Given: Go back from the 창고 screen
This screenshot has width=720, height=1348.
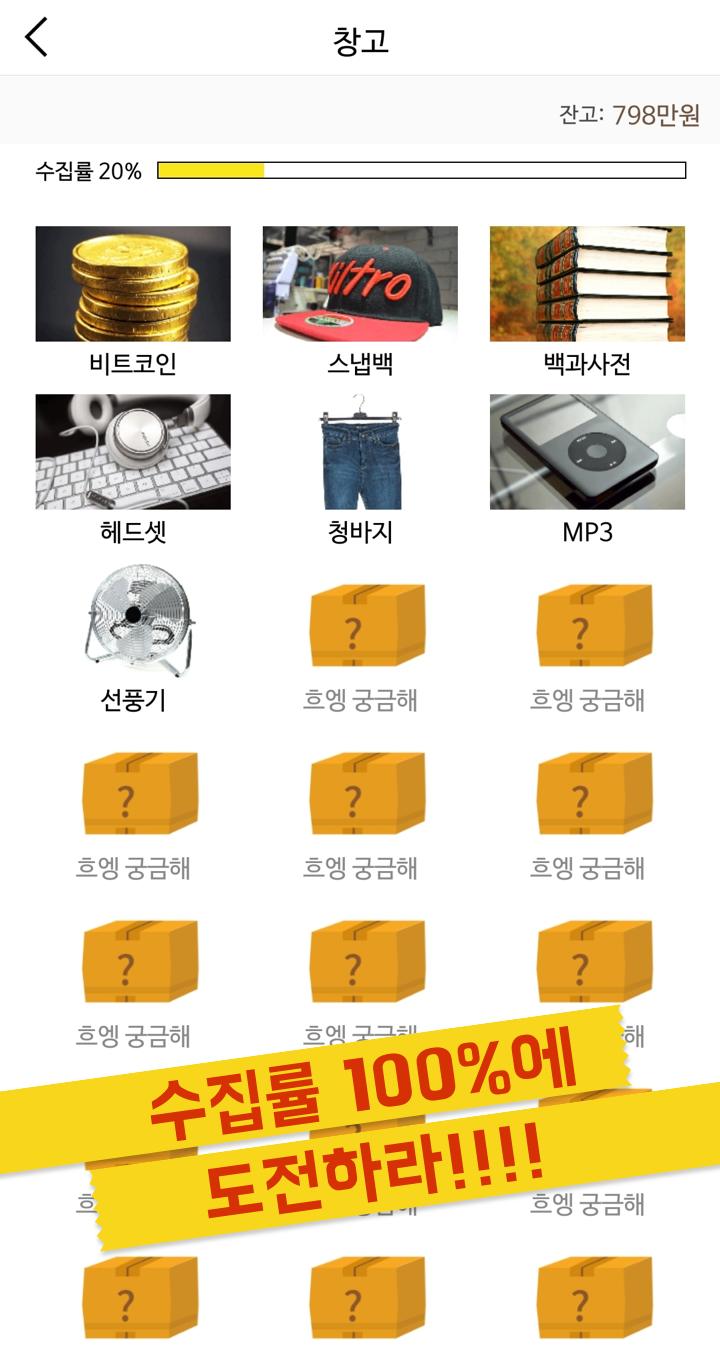Looking at the screenshot, I should [x=37, y=38].
